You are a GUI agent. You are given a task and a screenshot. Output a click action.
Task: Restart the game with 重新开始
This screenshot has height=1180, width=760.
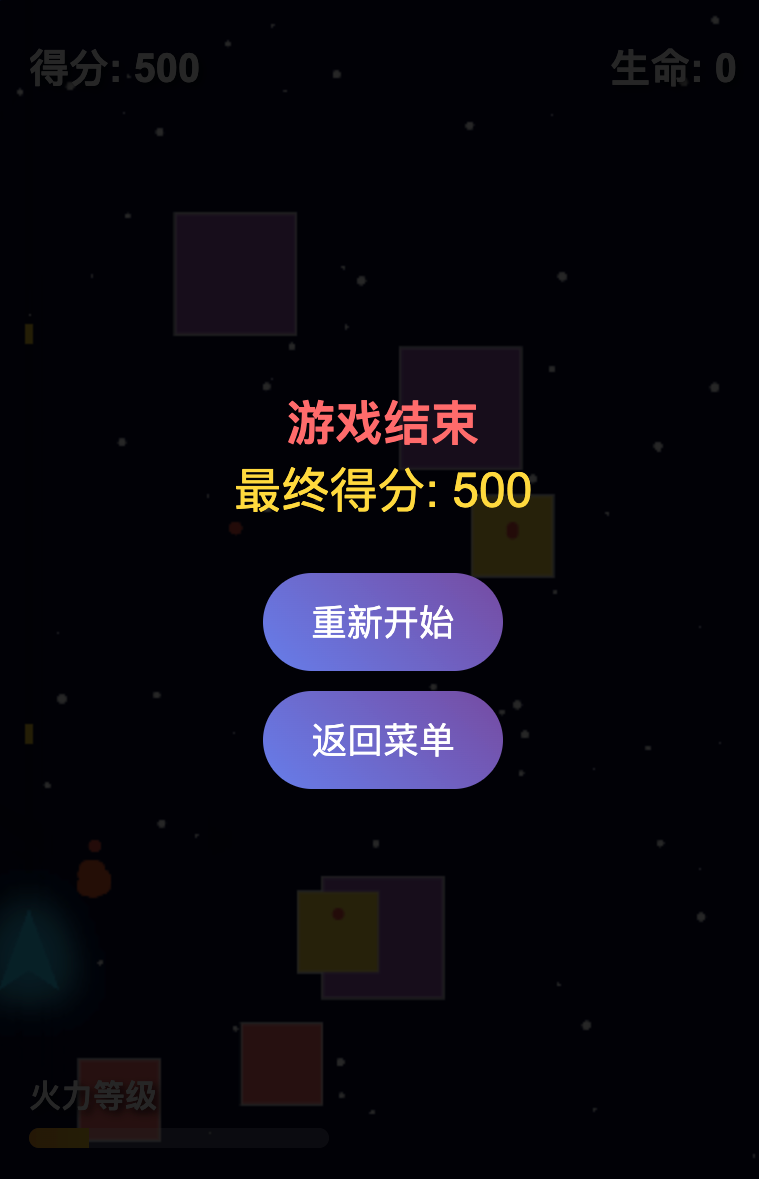(x=382, y=622)
